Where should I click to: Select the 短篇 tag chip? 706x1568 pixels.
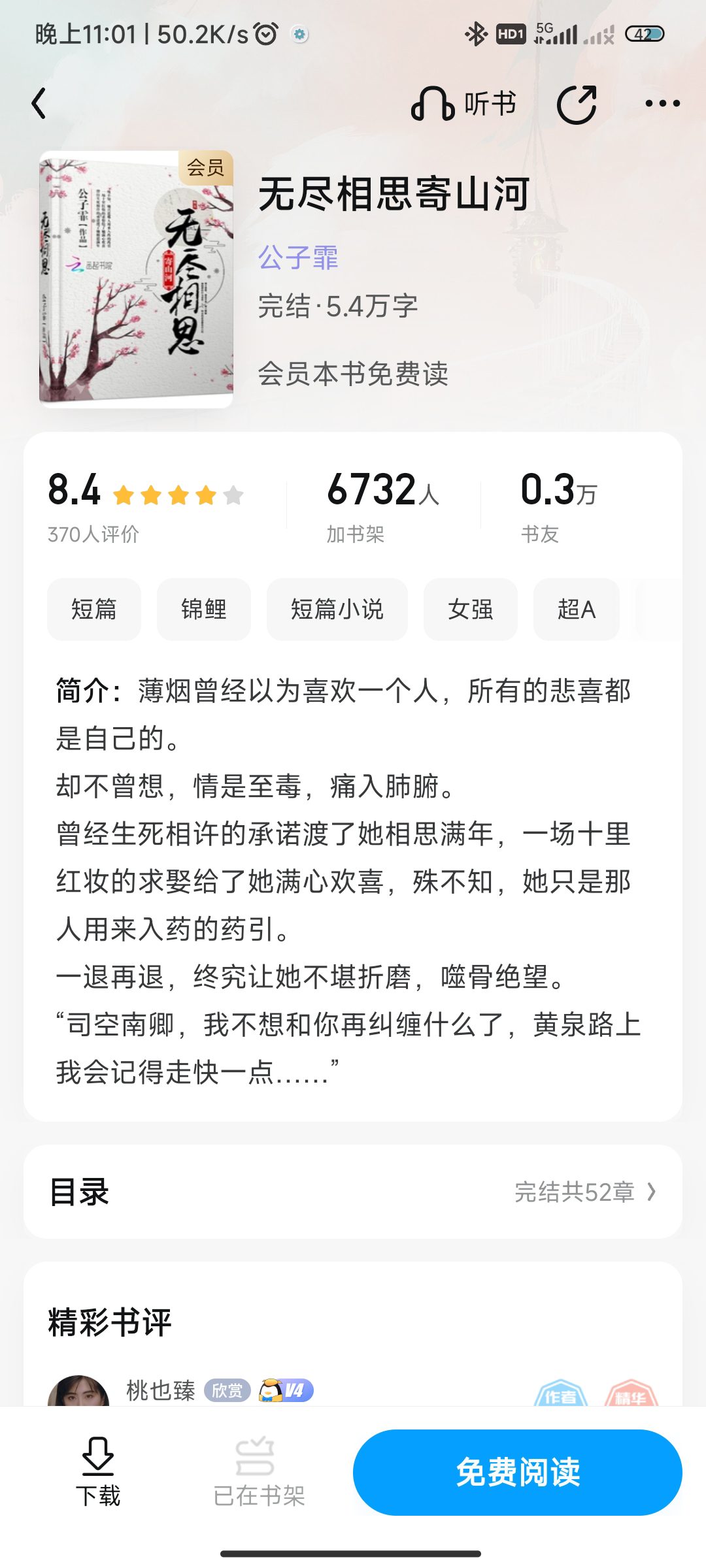pyautogui.click(x=94, y=610)
